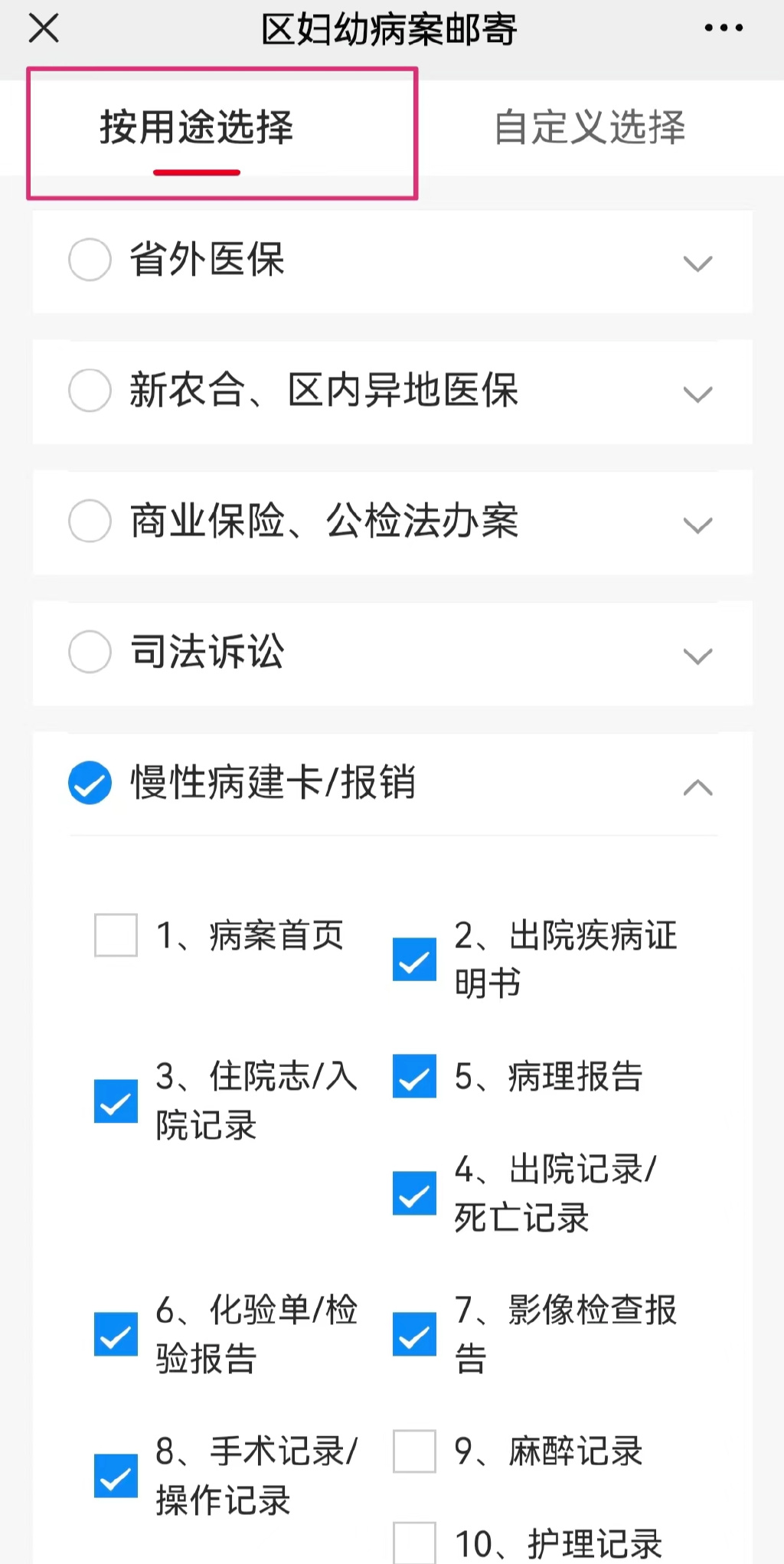
Task: Expand the 新农合、区内异地医保 section
Action: 697,394
